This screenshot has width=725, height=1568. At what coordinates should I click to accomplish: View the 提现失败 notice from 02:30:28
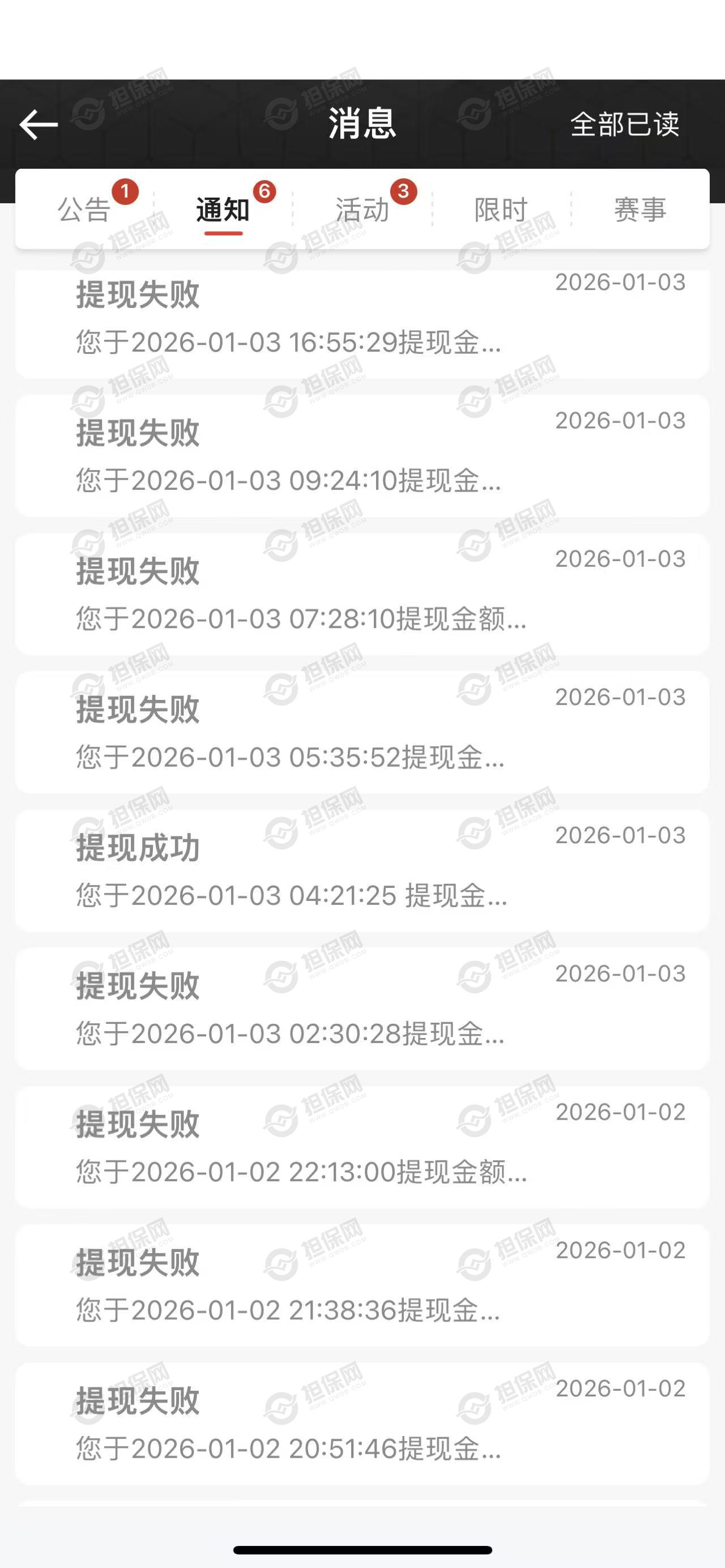[x=362, y=1009]
